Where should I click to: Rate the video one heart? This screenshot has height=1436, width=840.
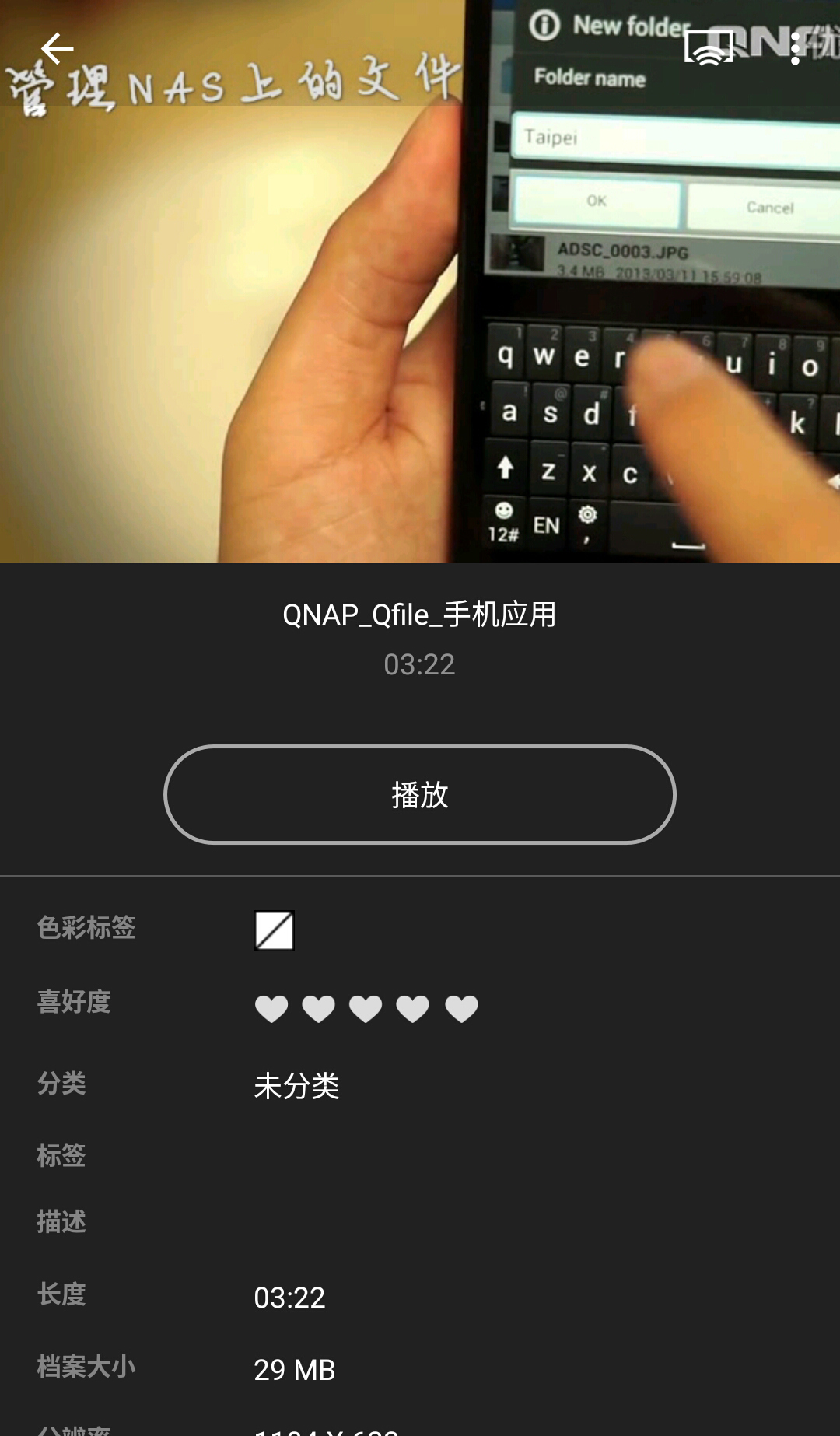[x=271, y=1009]
